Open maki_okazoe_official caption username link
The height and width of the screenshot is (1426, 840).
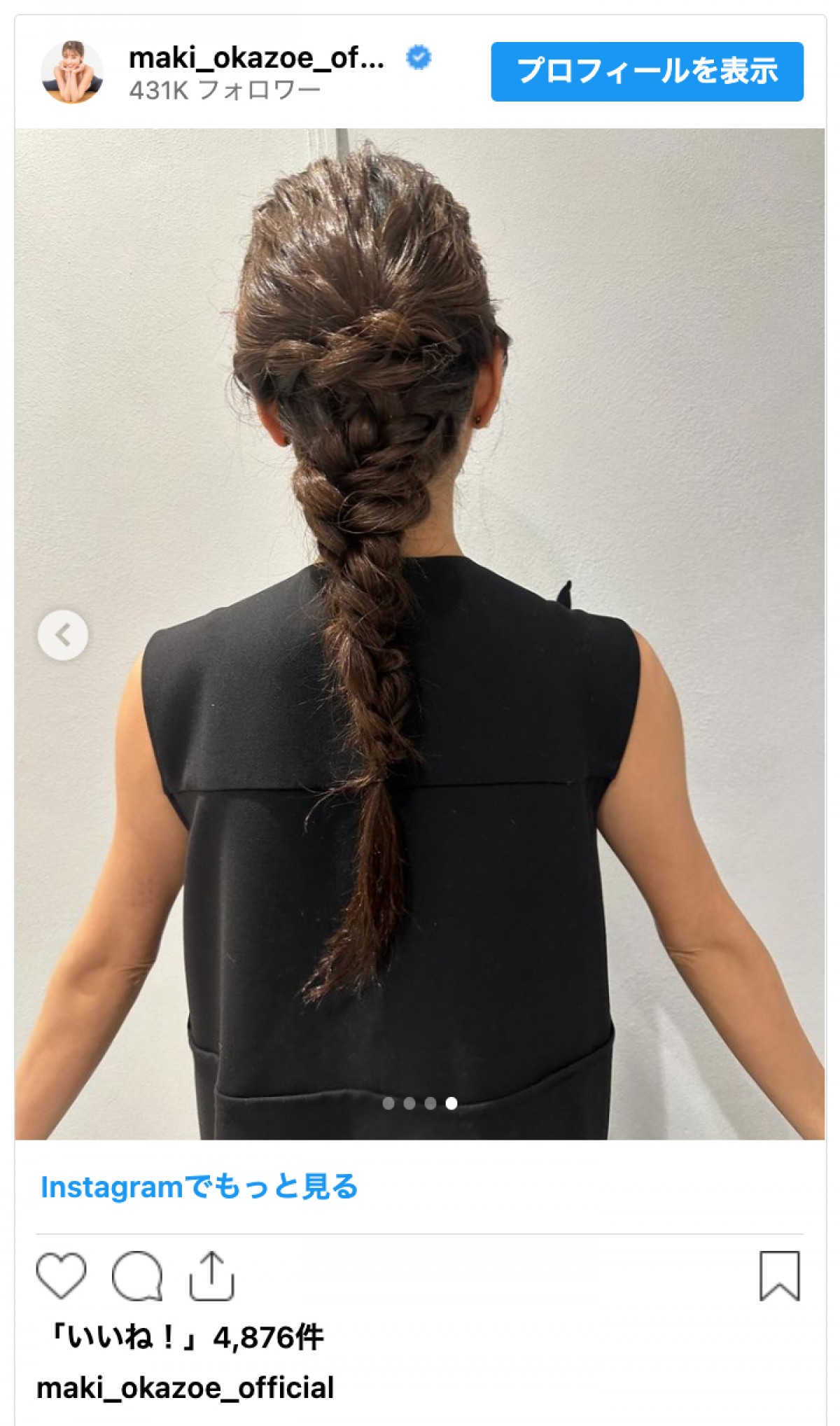pyautogui.click(x=185, y=1387)
